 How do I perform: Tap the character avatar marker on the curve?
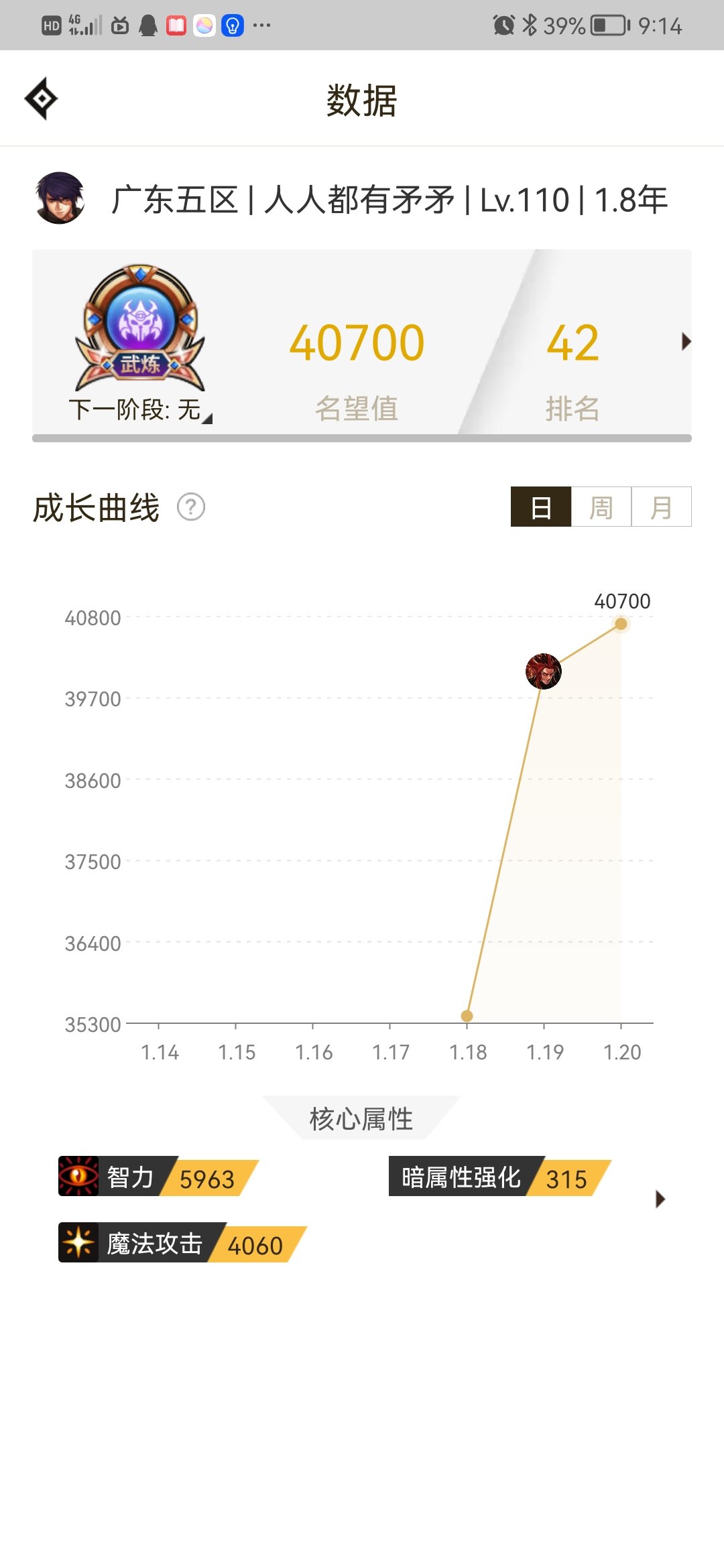click(x=543, y=671)
